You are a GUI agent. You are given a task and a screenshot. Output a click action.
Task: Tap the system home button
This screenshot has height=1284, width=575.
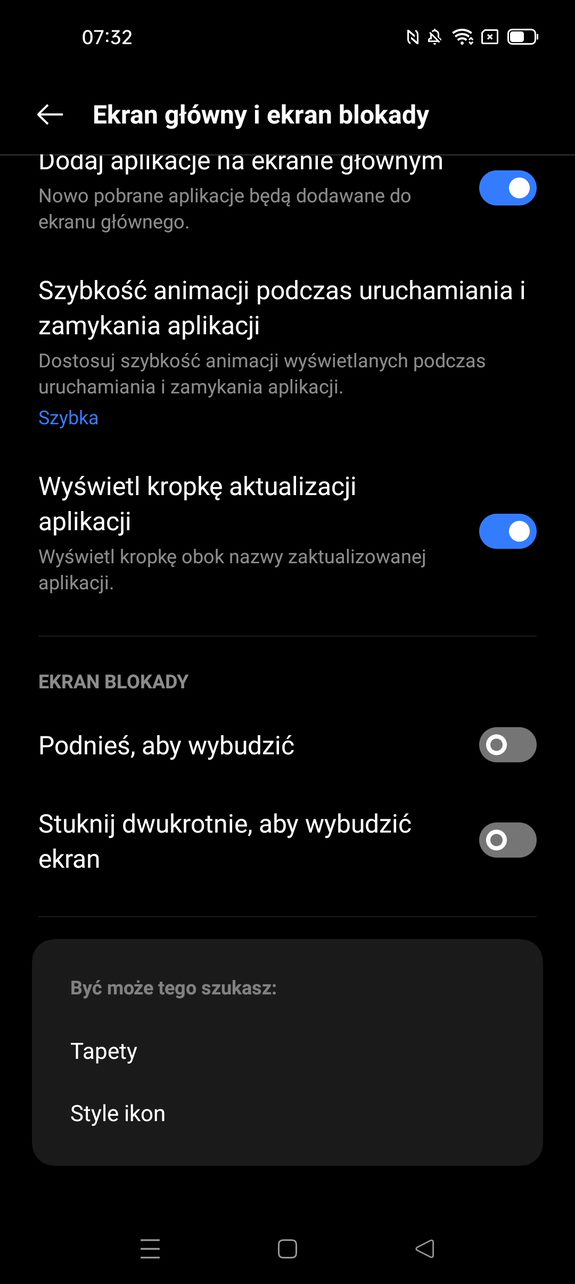point(287,1248)
